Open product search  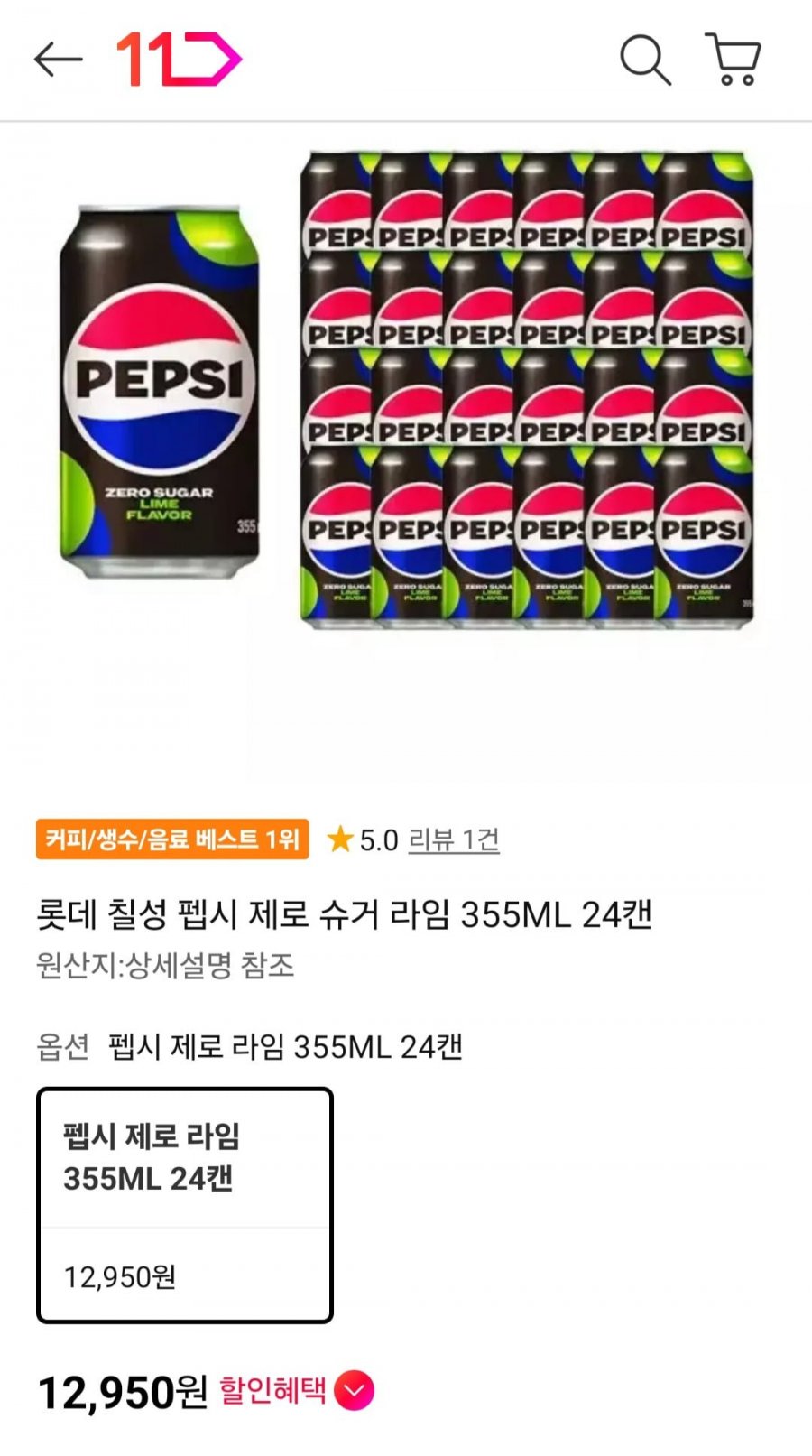(x=645, y=60)
